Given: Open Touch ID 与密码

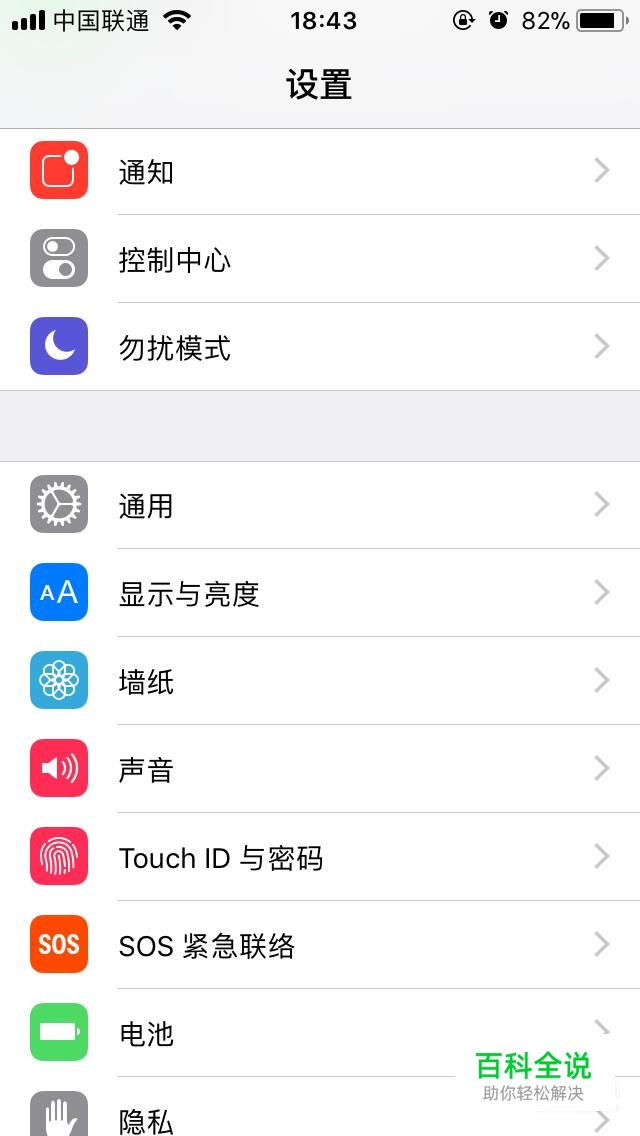Looking at the screenshot, I should 320,857.
